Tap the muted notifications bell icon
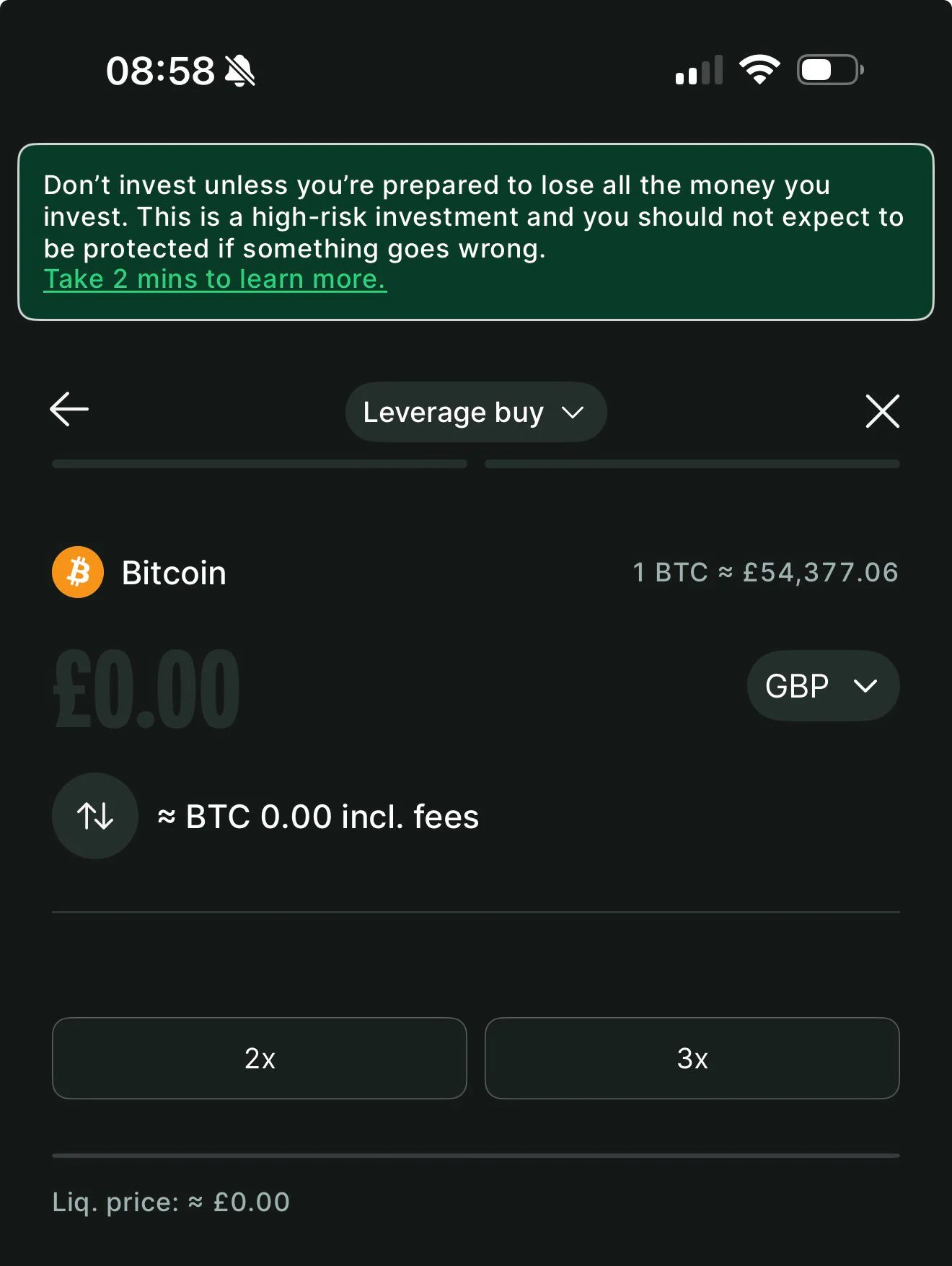This screenshot has height=1266, width=952. point(241,69)
